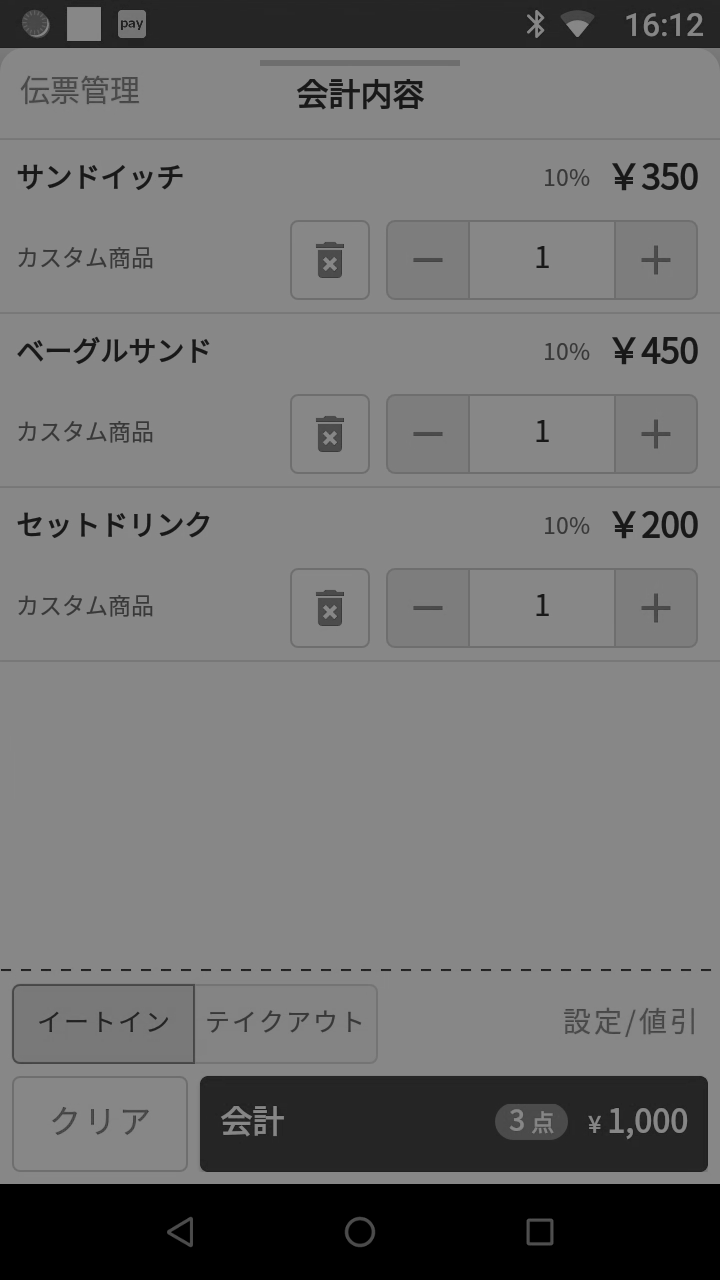Open 設定/値引 settings and discounts
The height and width of the screenshot is (1280, 720).
coord(630,1022)
